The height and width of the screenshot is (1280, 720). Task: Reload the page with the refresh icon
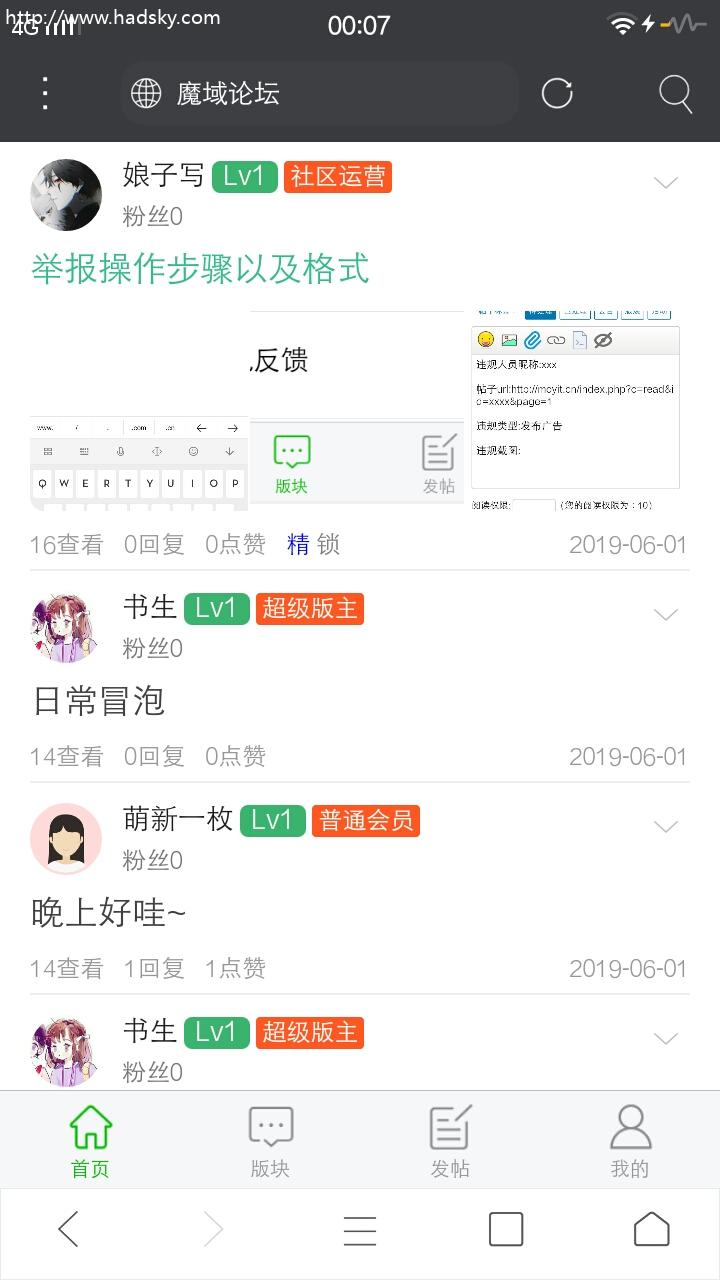(x=557, y=94)
